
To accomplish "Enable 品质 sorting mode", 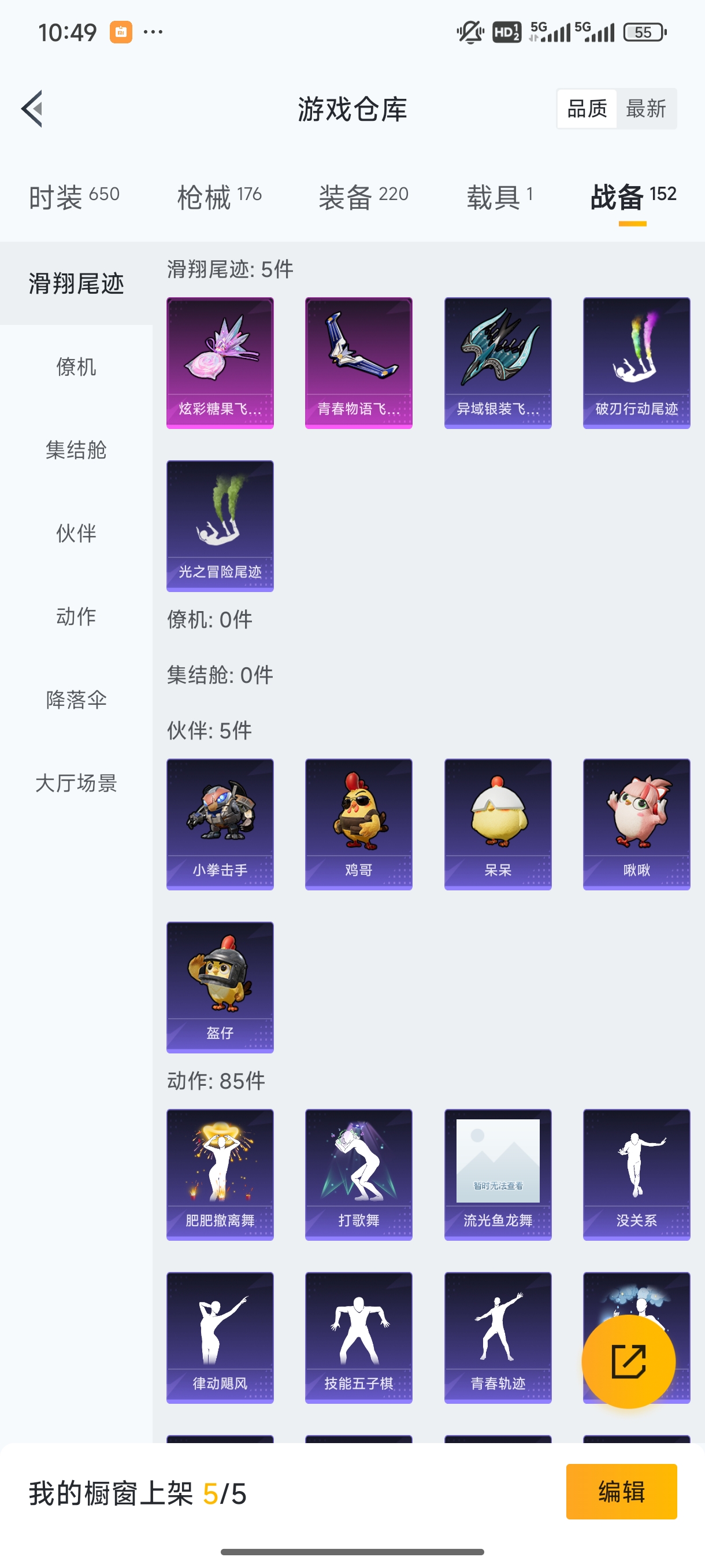I will coord(587,108).
